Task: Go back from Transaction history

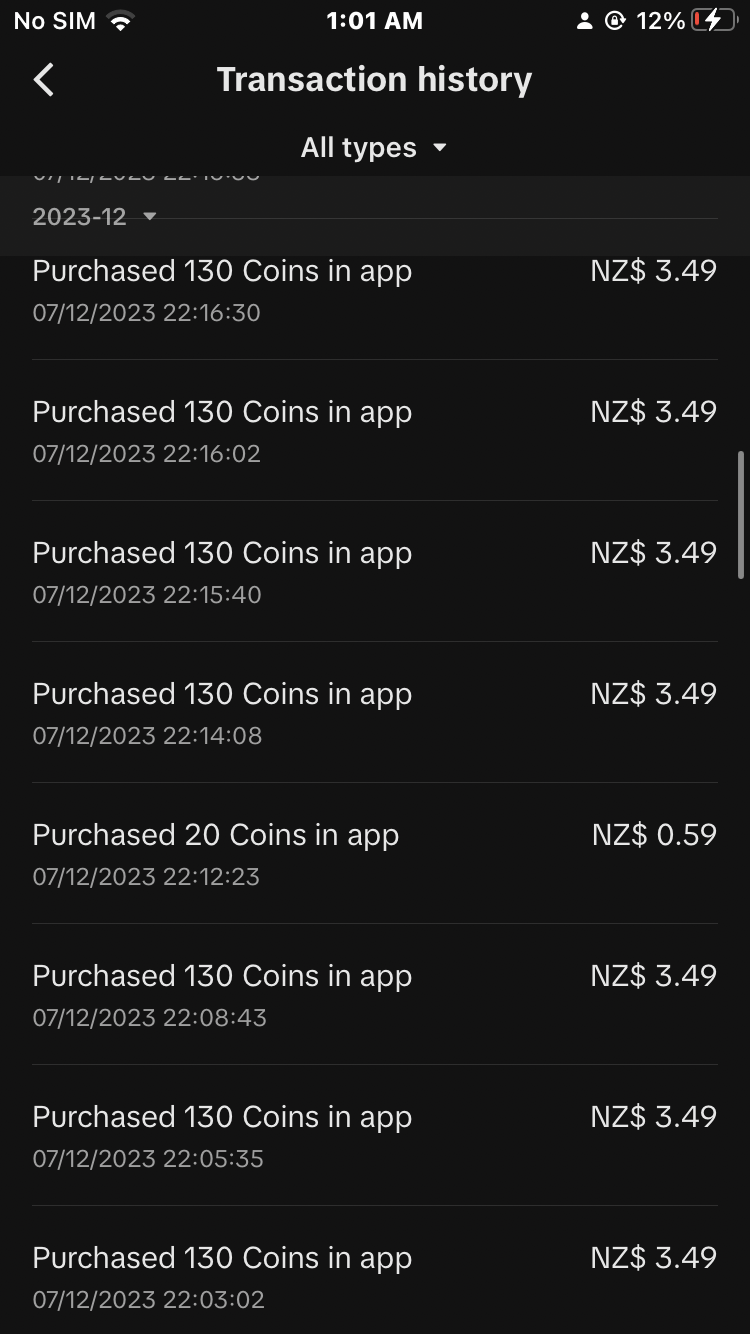Action: (x=43, y=80)
